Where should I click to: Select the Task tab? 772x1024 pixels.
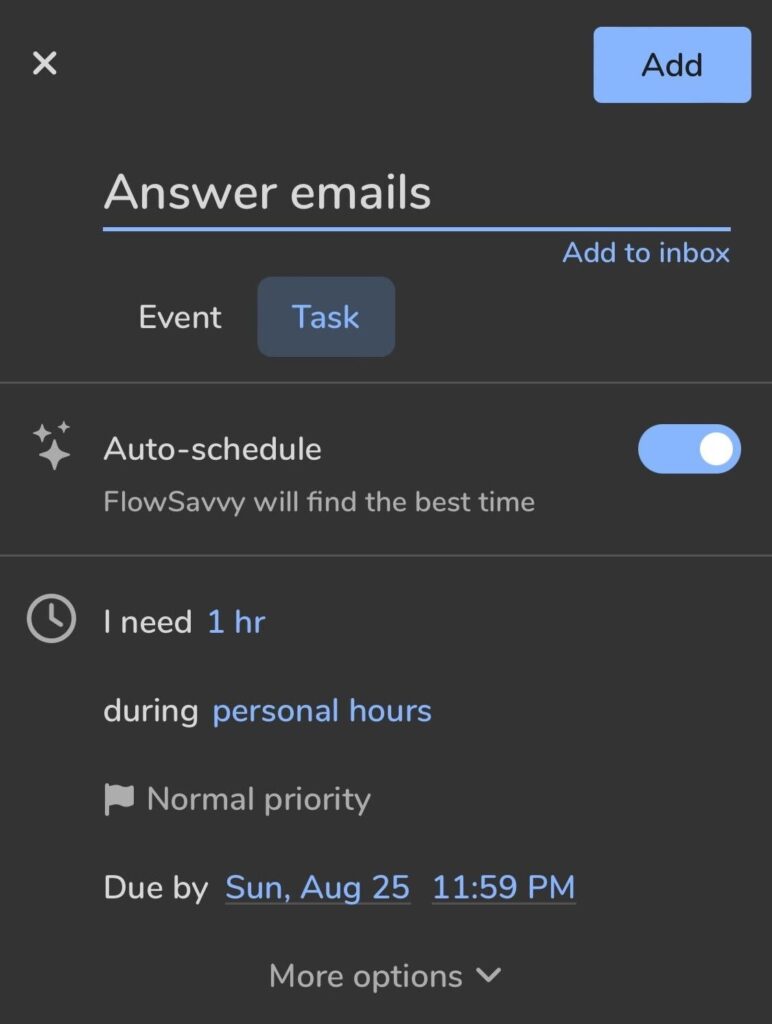(326, 317)
